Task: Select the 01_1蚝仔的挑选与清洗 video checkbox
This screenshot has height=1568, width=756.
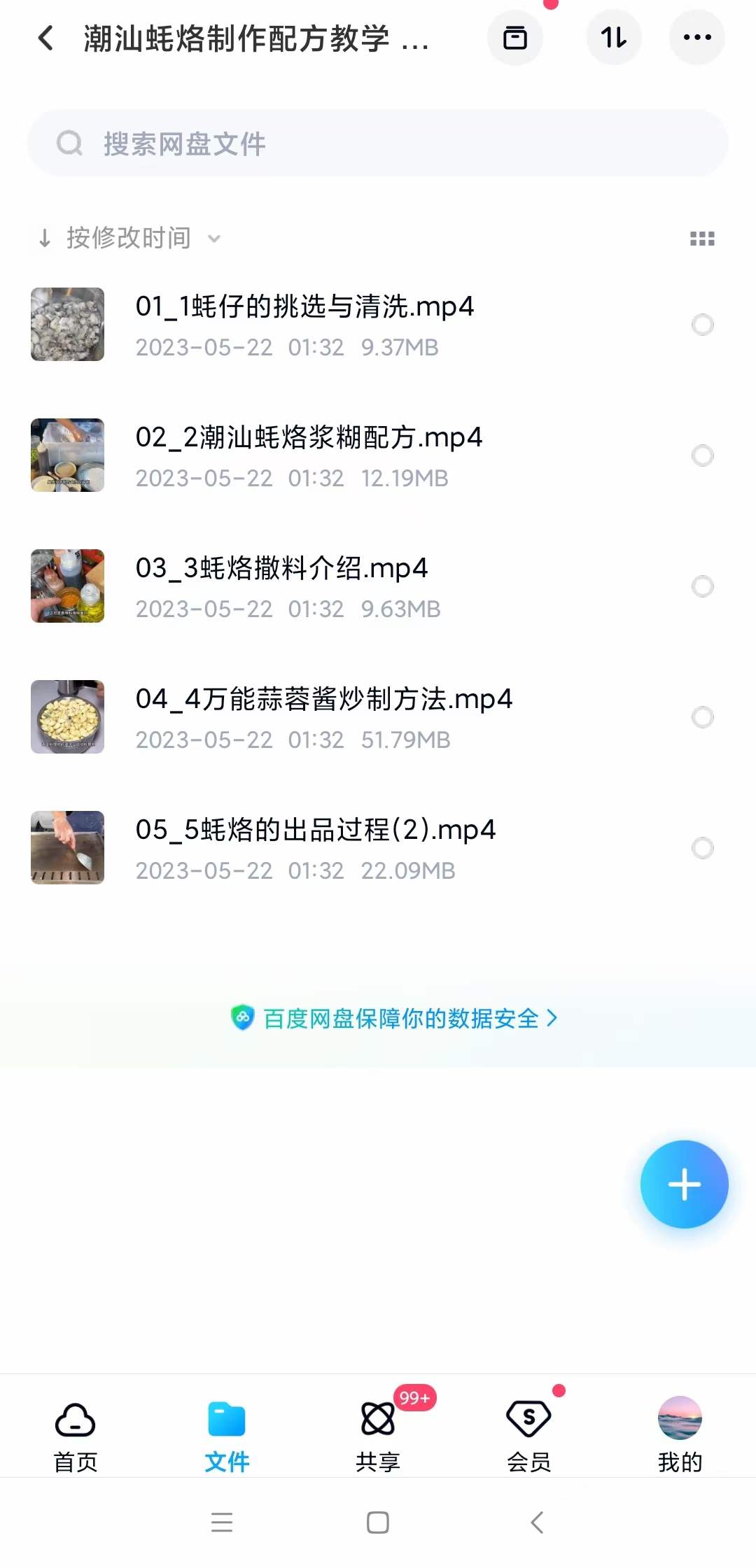Action: (703, 325)
